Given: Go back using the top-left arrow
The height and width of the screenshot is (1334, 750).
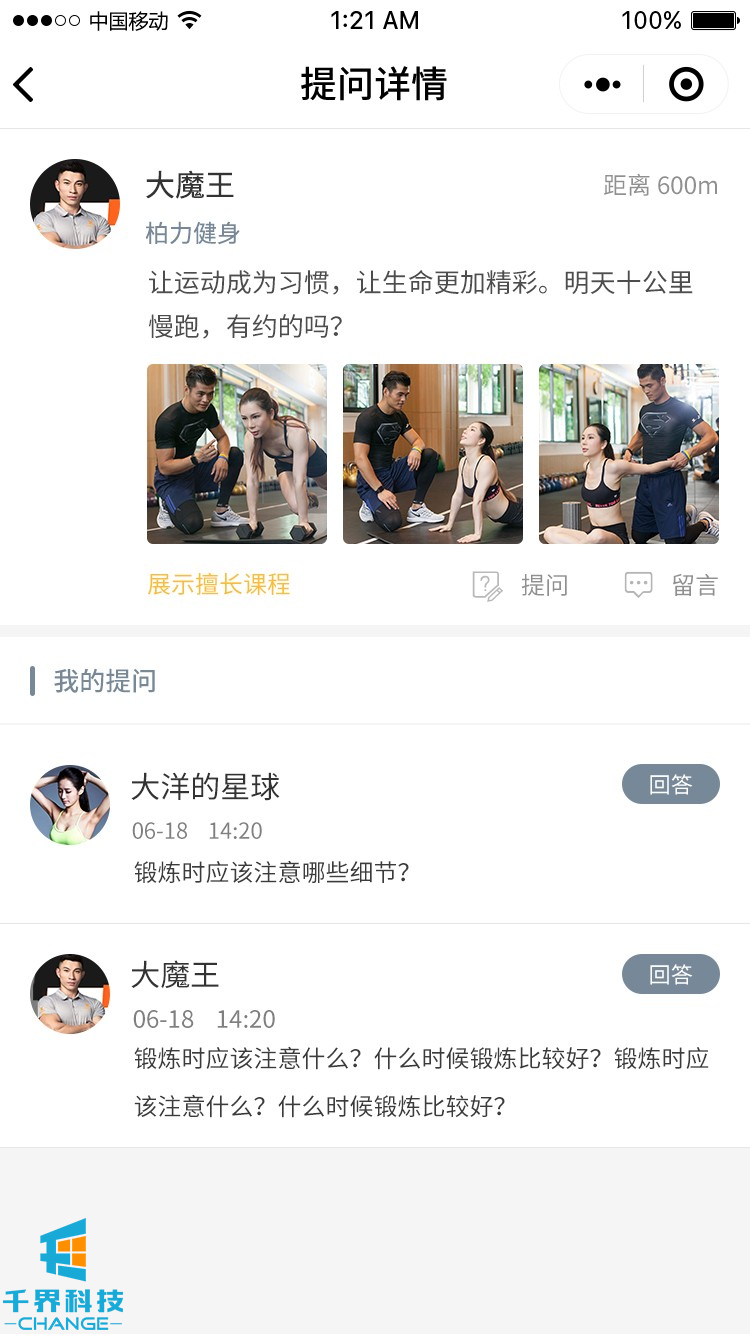Looking at the screenshot, I should 25,85.
